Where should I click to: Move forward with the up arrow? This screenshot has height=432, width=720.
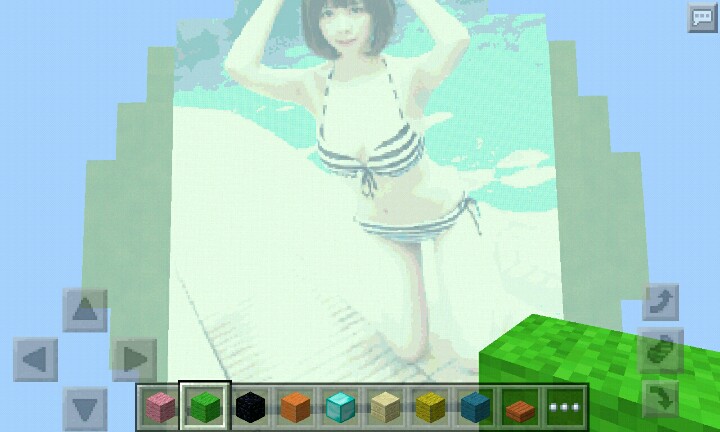point(85,309)
